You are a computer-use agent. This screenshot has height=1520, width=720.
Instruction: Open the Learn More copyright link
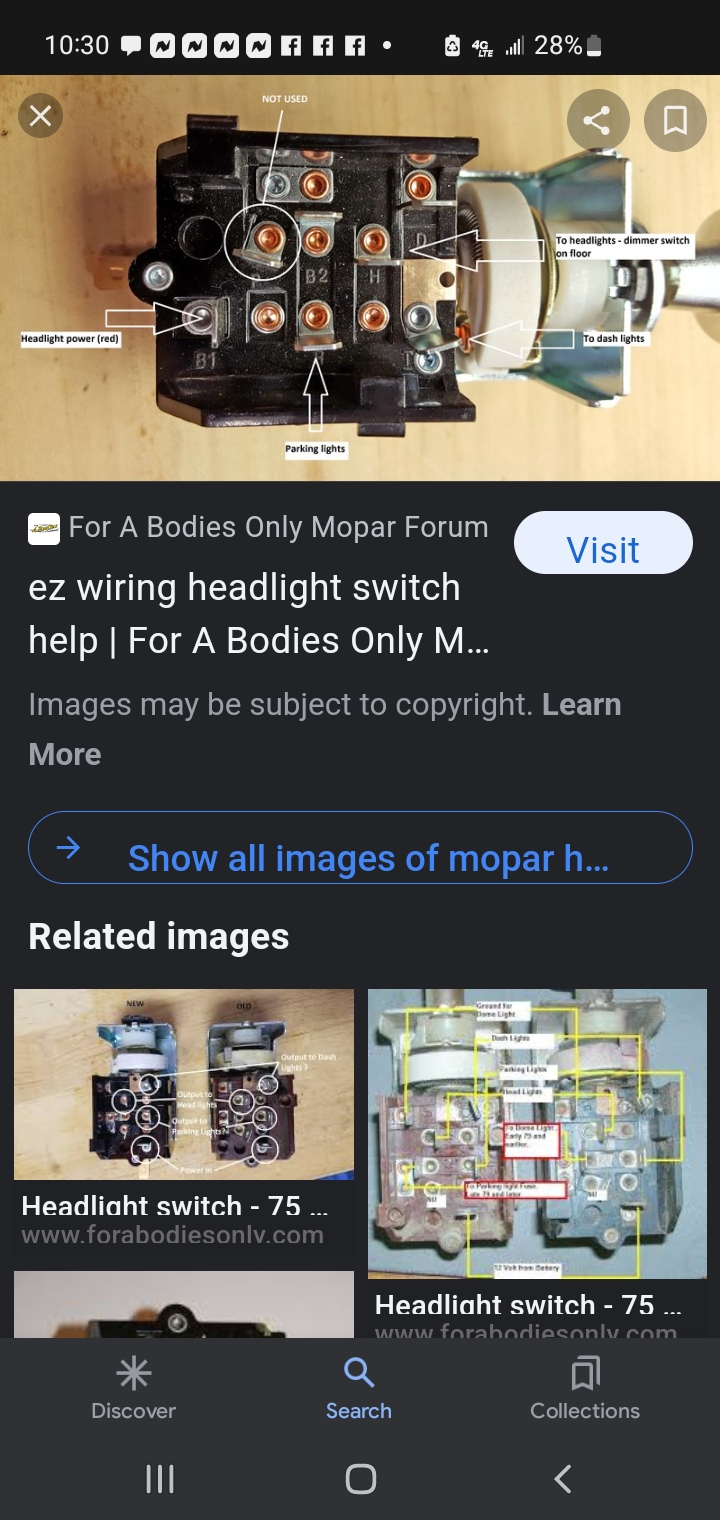coord(581,705)
